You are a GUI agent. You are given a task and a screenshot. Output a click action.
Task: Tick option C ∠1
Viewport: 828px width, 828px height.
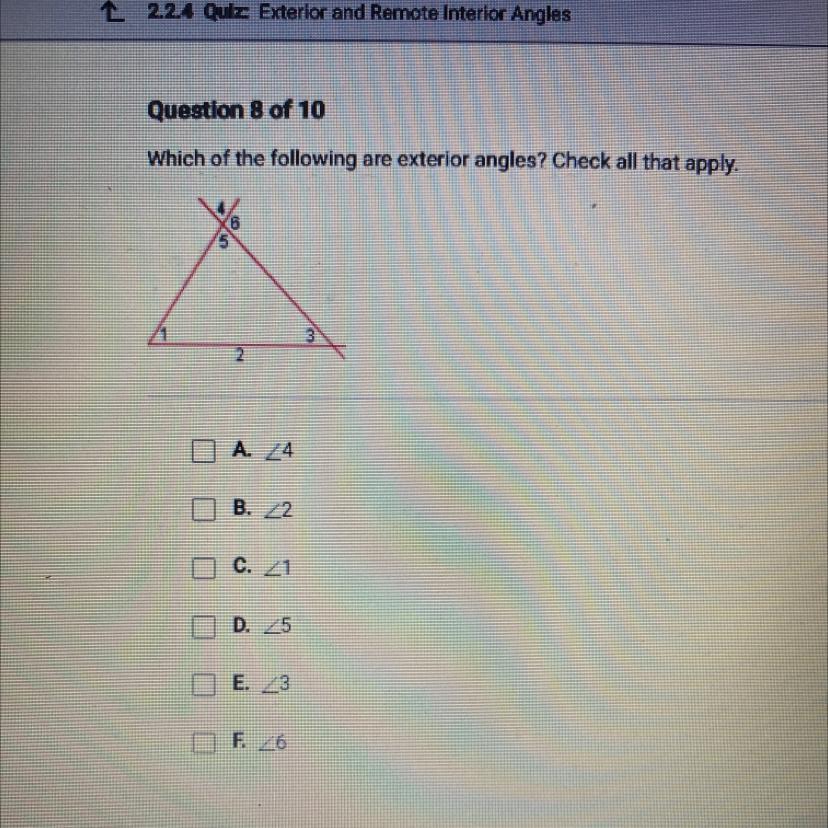click(203, 568)
